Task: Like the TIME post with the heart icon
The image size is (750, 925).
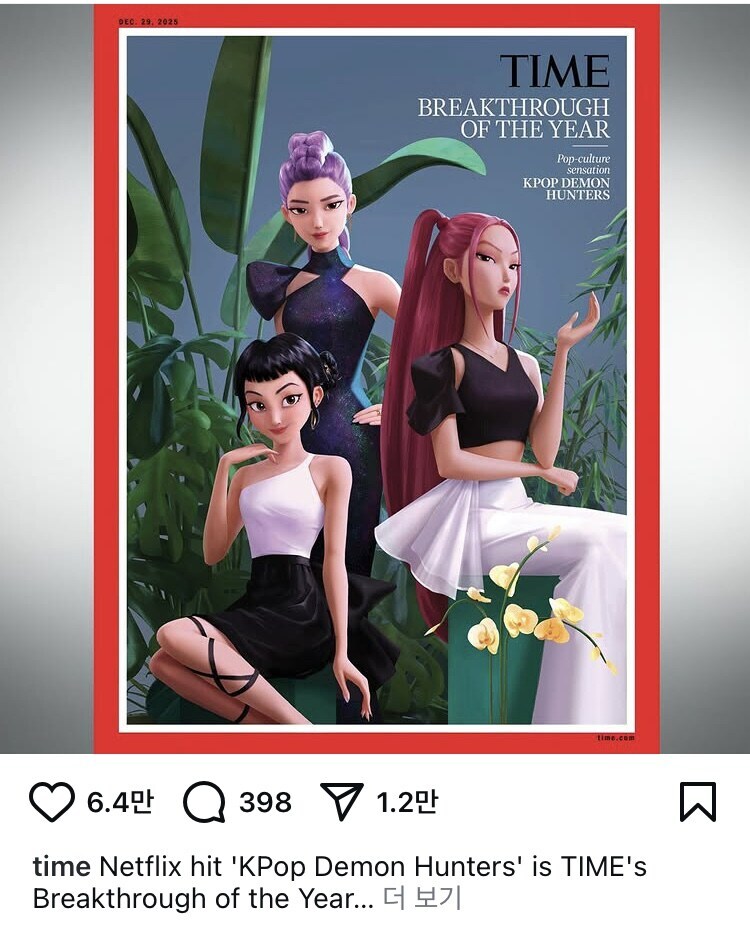Action: [x=51, y=802]
